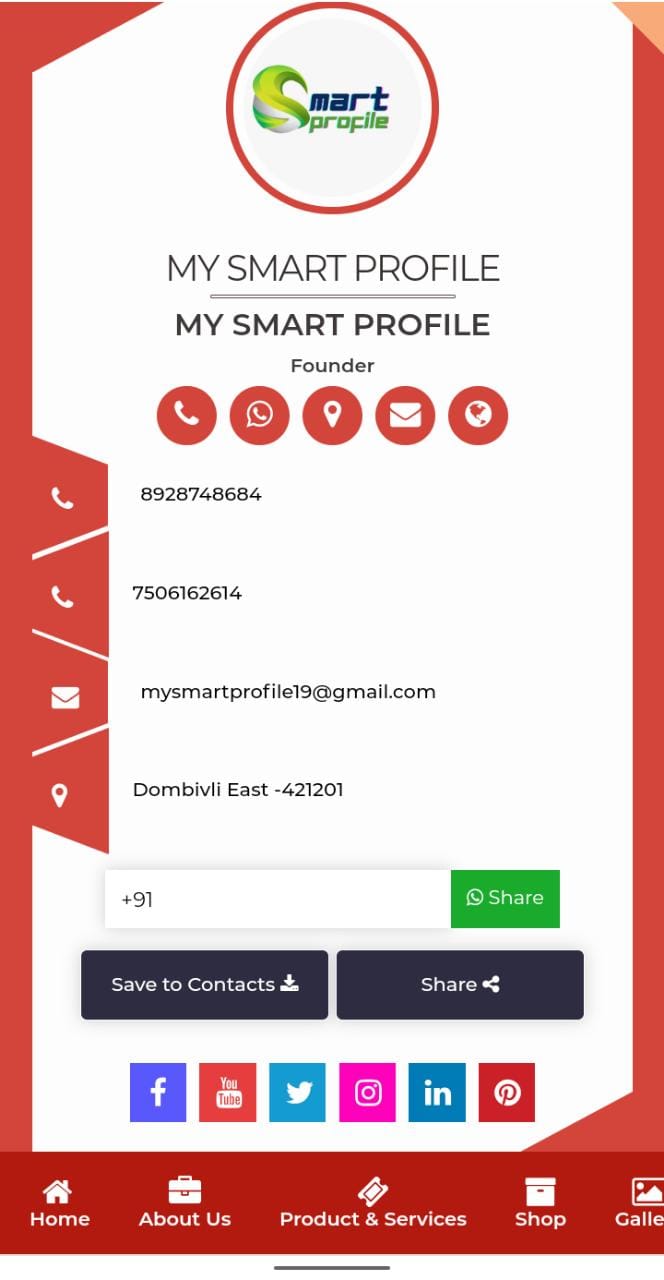
Task: Save to Contacts
Action: [x=204, y=985]
